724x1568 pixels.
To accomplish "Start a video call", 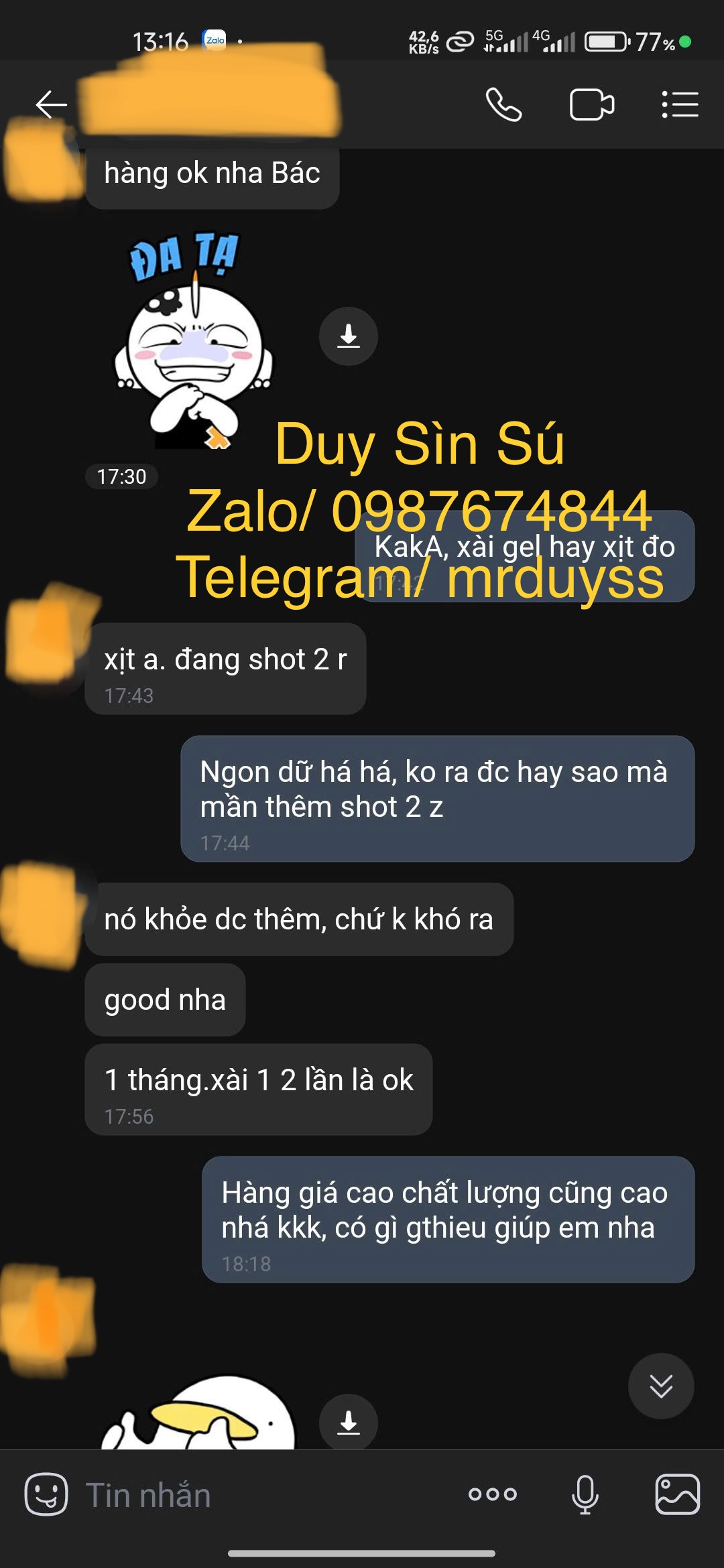I will click(x=591, y=105).
